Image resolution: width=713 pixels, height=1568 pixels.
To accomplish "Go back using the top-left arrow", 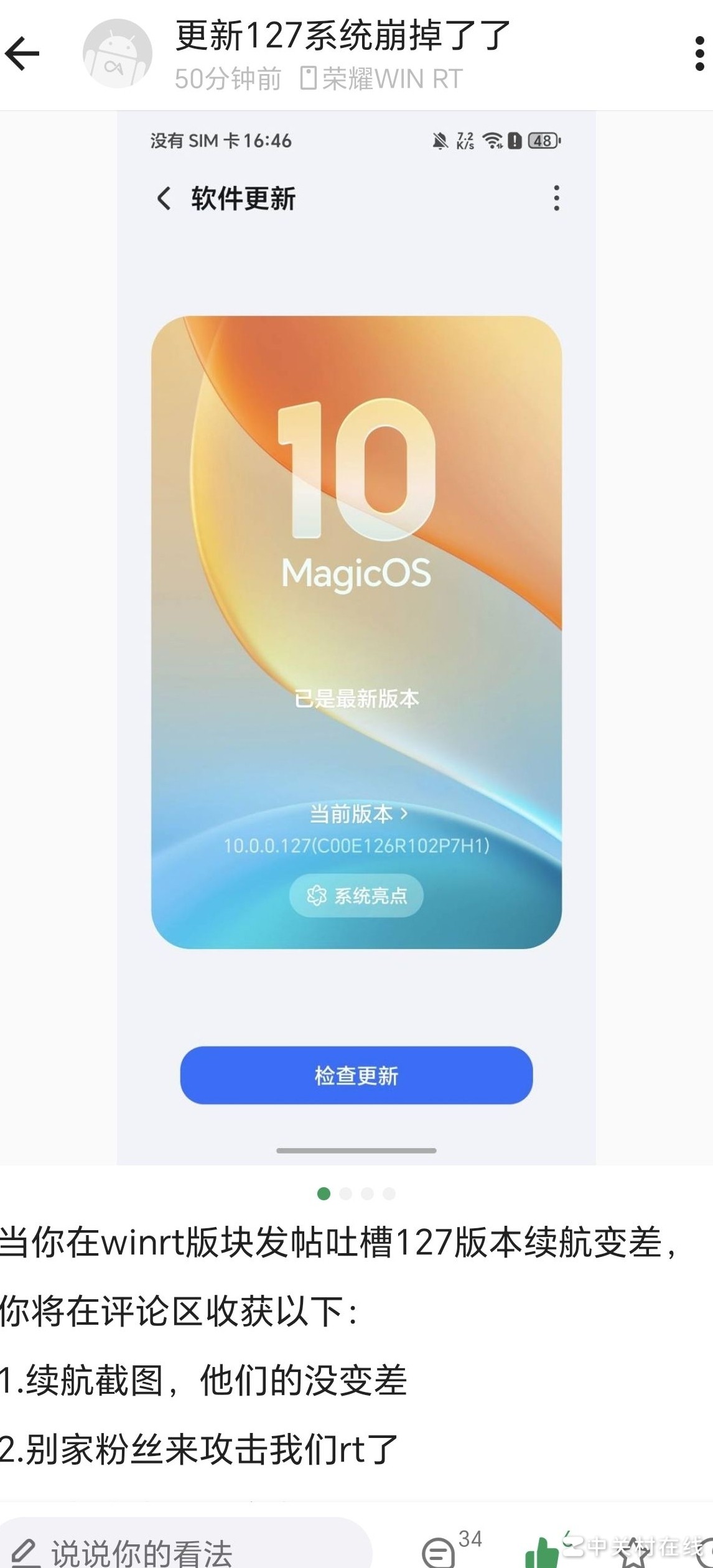I will [x=22, y=54].
